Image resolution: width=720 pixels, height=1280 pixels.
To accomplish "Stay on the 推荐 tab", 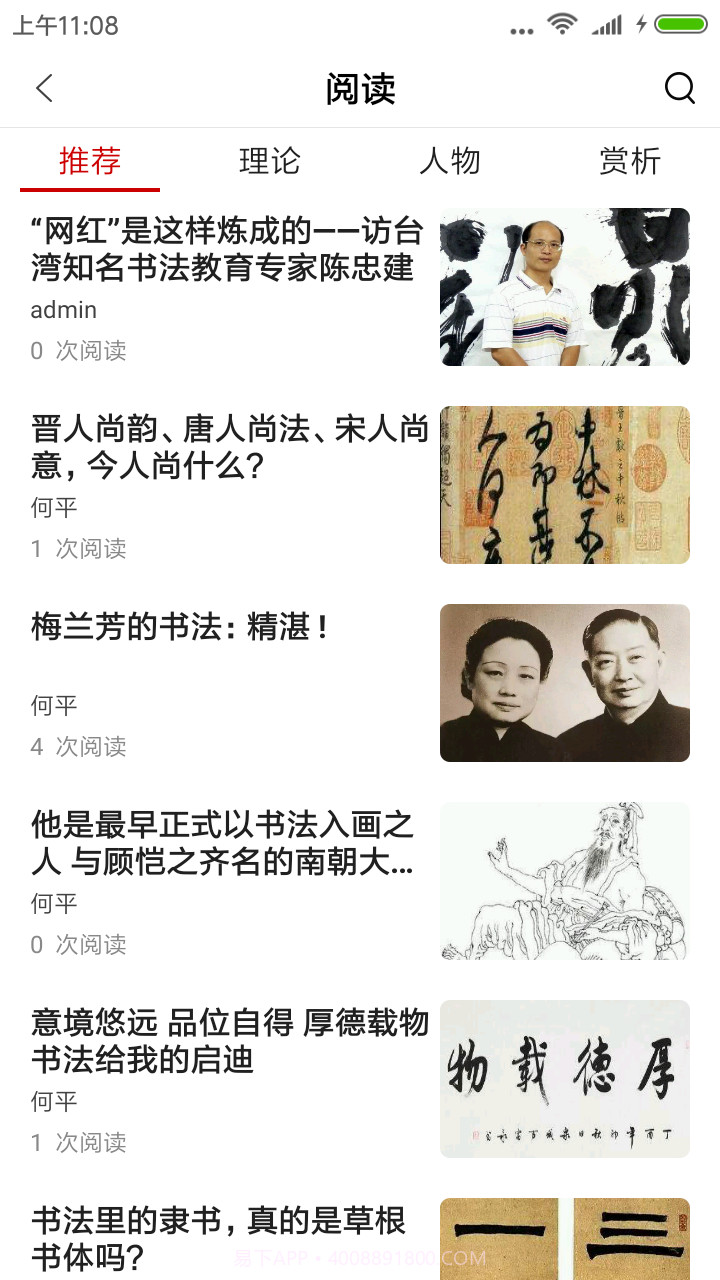I will coord(88,161).
